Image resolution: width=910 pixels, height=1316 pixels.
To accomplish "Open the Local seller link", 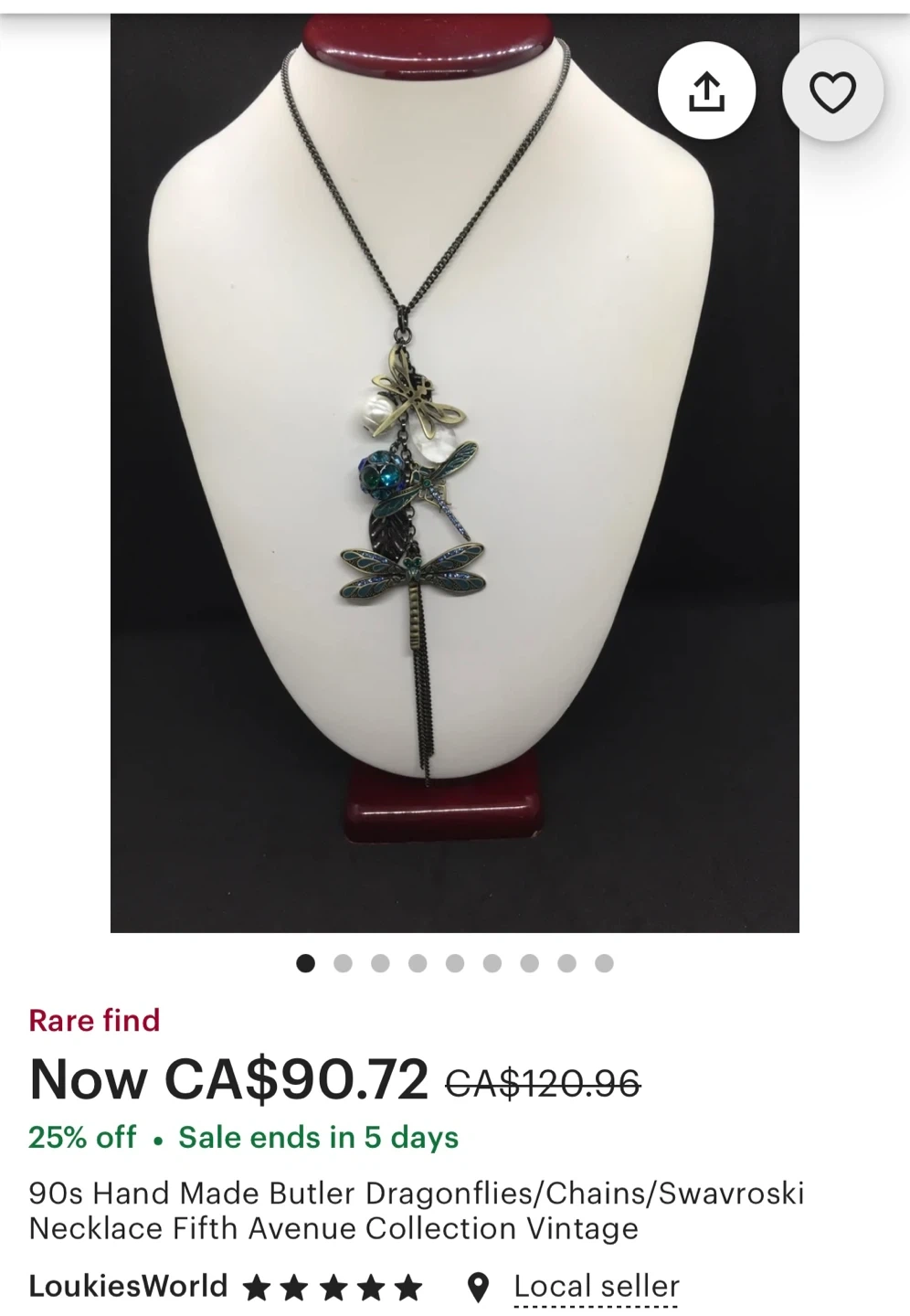I will (596, 1287).
